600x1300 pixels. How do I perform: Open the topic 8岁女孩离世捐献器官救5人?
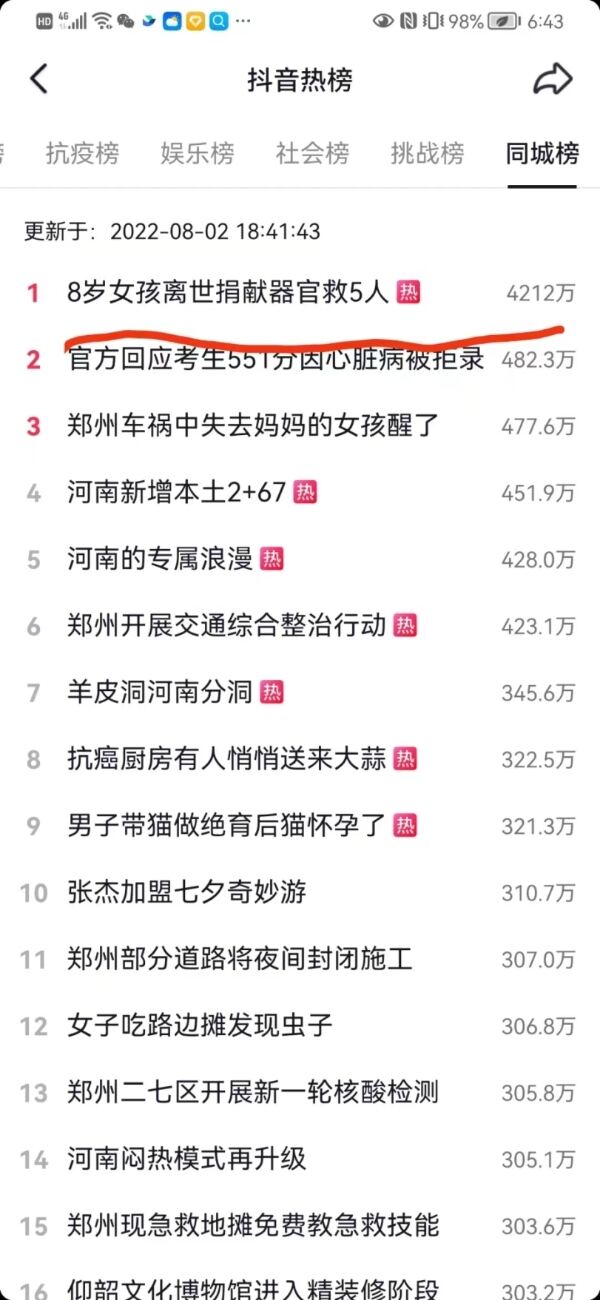(227, 292)
